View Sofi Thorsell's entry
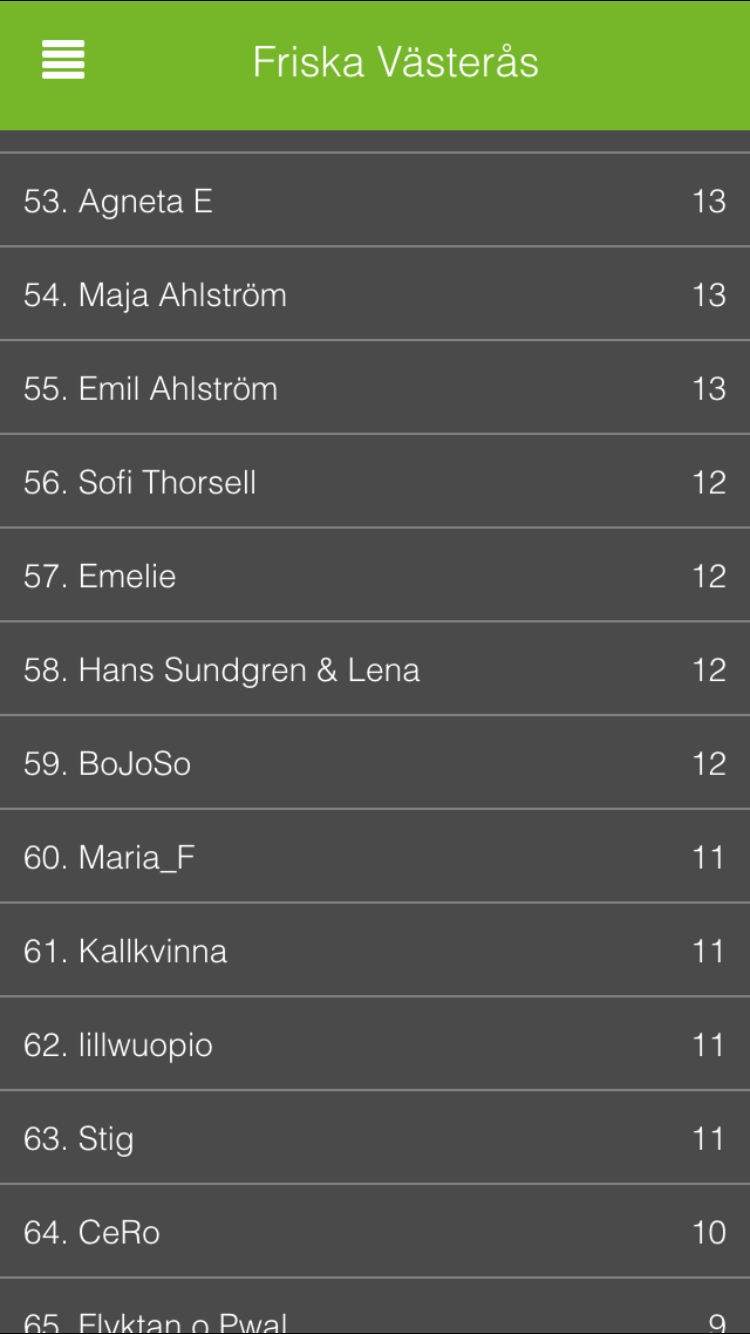Screen dimensions: 750x1334 coord(375,481)
